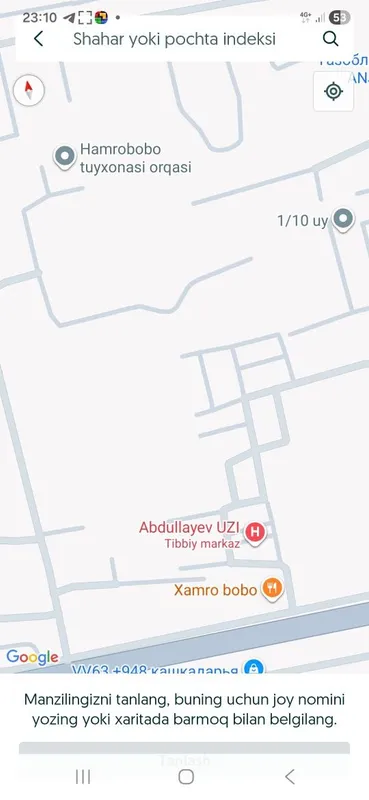
Task: Open the Xamro bobo restaurant marker
Action: point(273,590)
